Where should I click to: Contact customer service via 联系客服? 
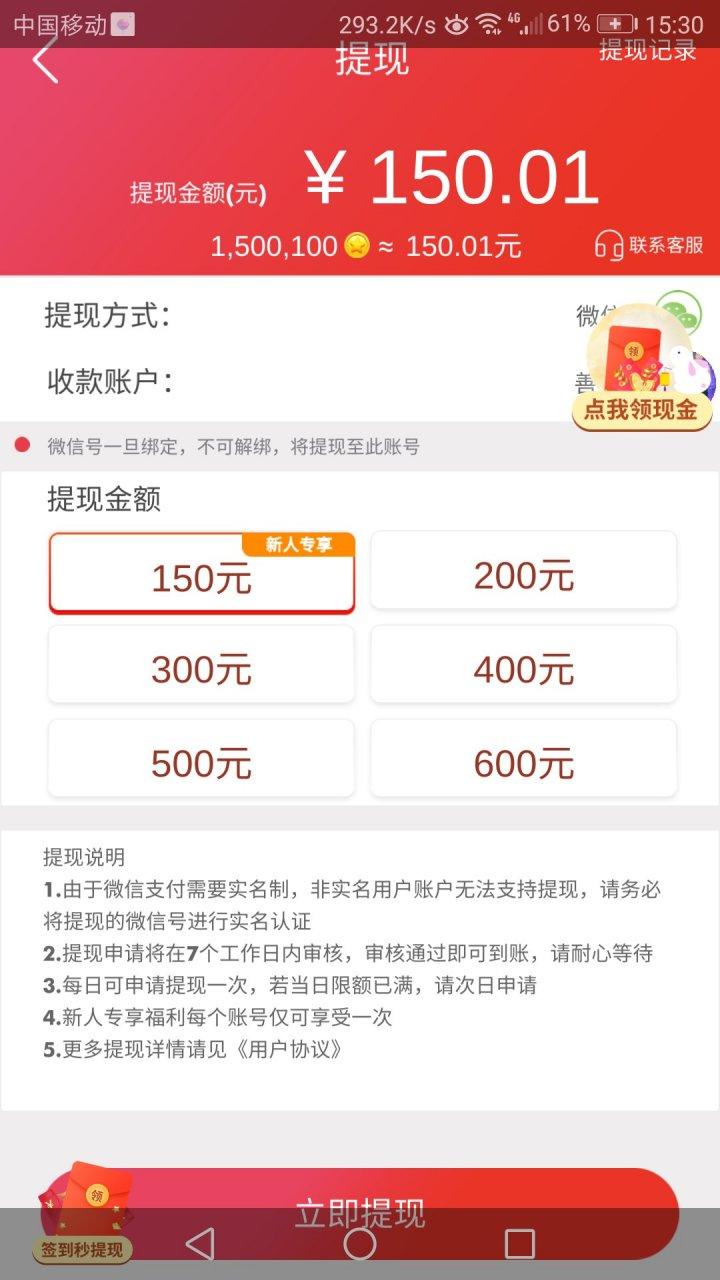click(x=650, y=245)
